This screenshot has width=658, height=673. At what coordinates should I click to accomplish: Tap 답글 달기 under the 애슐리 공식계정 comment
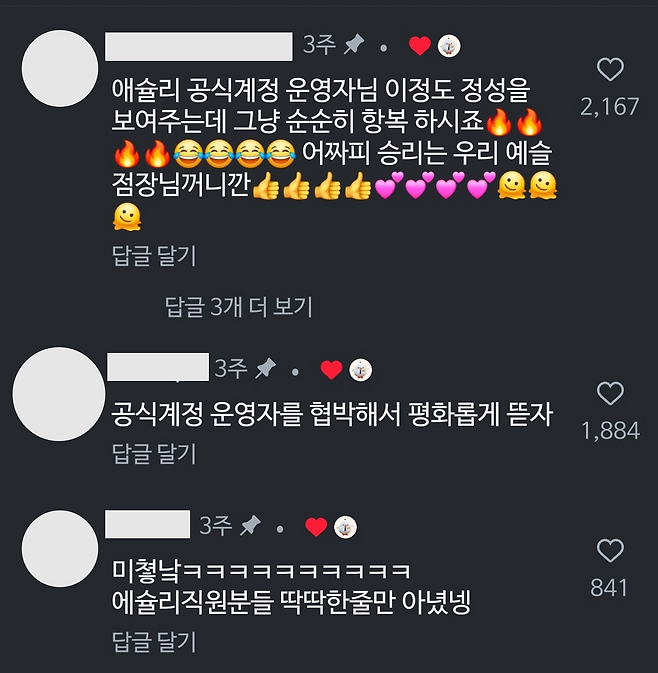pyautogui.click(x=153, y=255)
